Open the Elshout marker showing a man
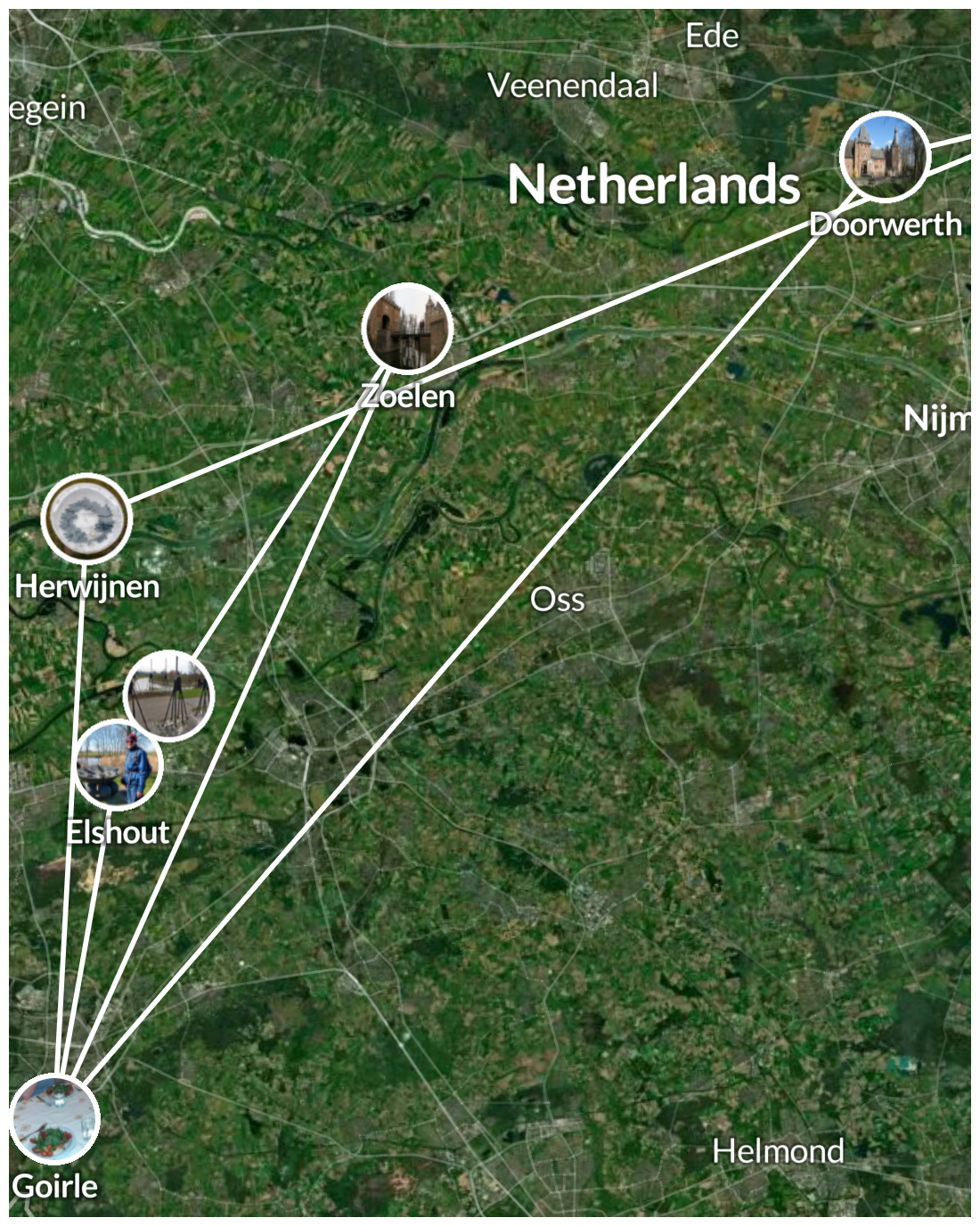 click(118, 765)
